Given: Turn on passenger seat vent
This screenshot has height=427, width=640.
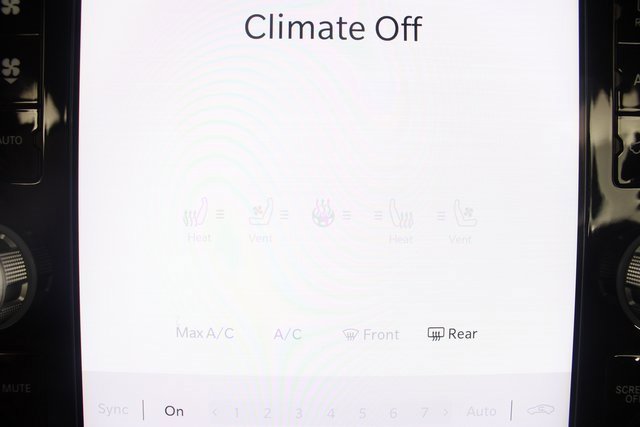Looking at the screenshot, I should 462,218.
